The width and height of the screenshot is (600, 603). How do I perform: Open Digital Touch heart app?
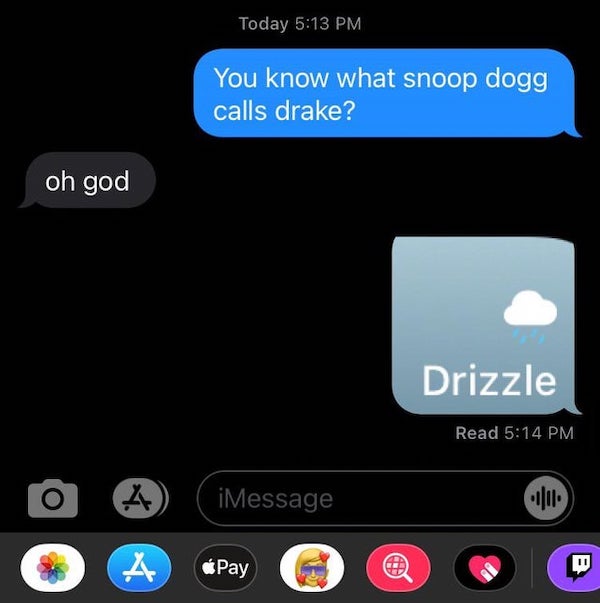(485, 567)
